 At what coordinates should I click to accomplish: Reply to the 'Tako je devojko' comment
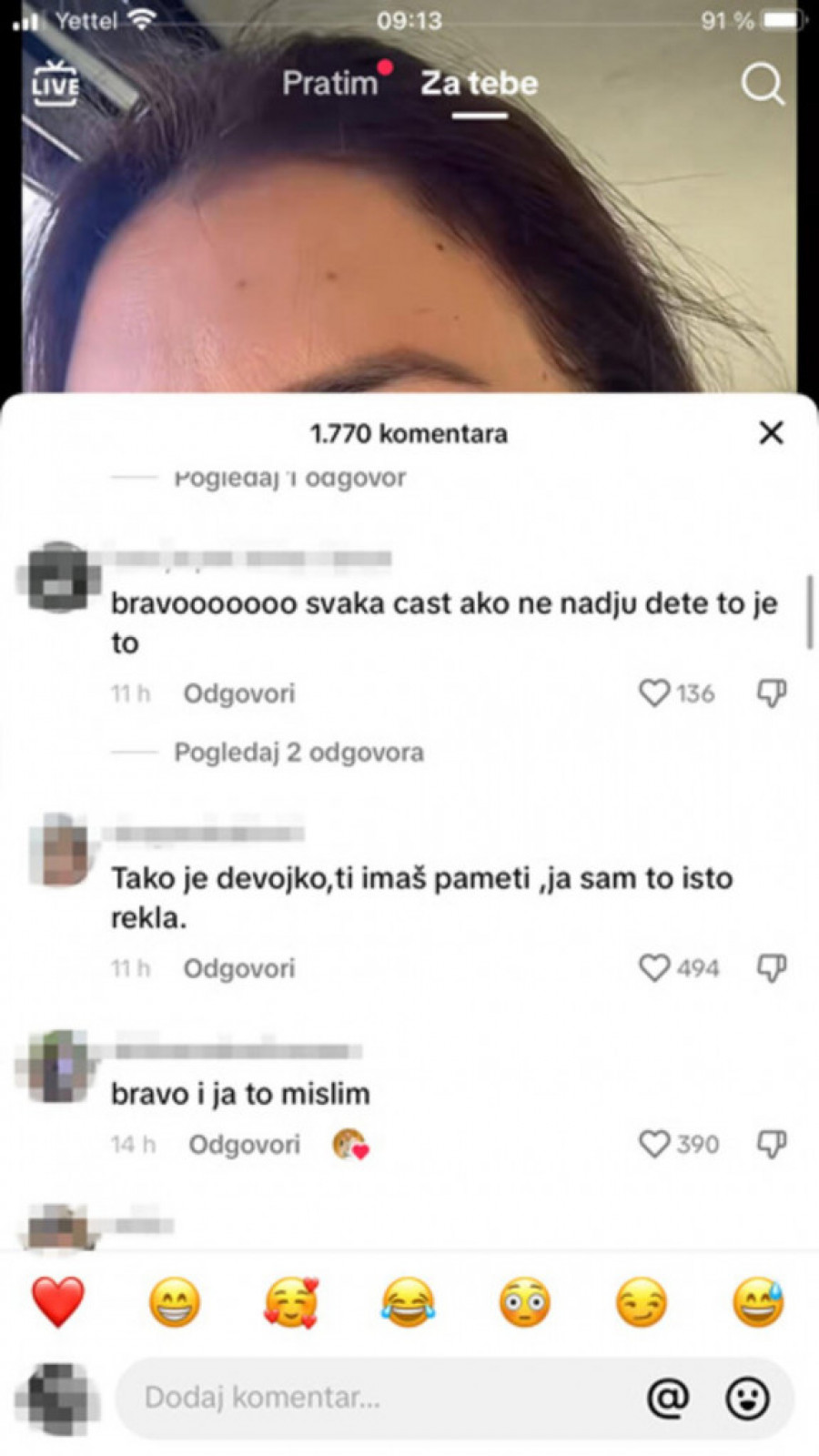coord(239,968)
